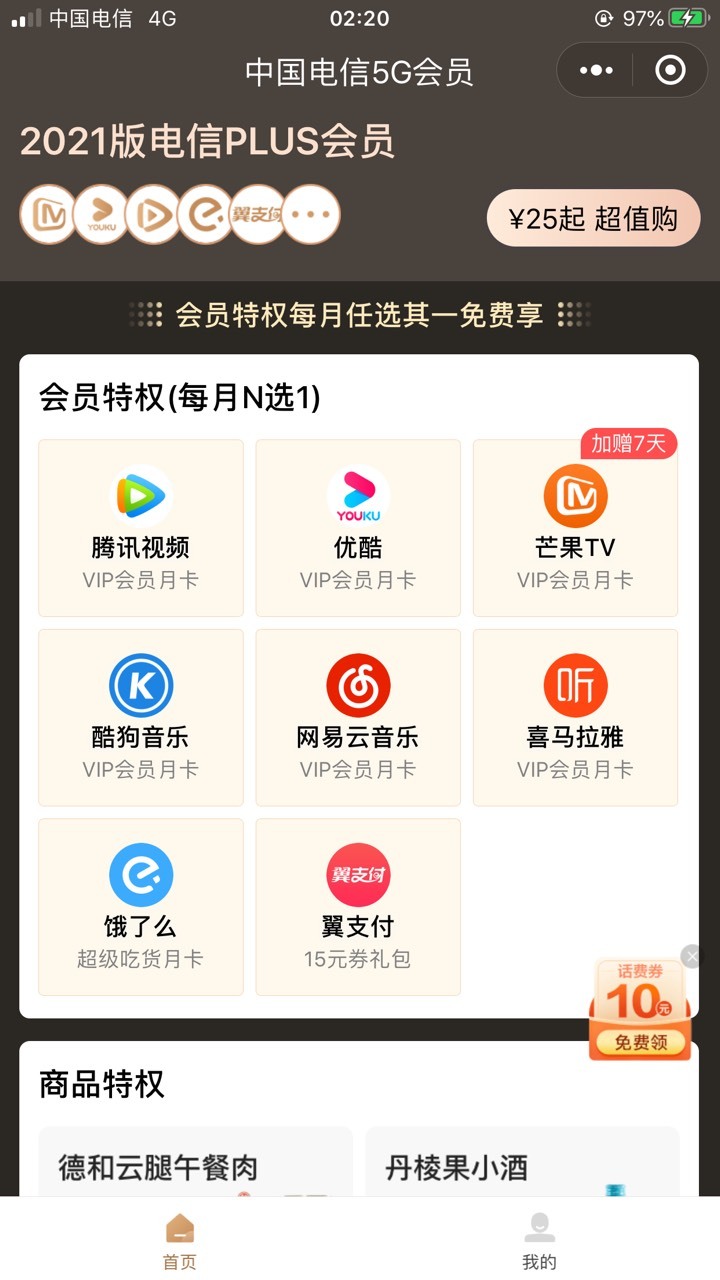Go to the 首页 tab

pyautogui.click(x=180, y=1240)
